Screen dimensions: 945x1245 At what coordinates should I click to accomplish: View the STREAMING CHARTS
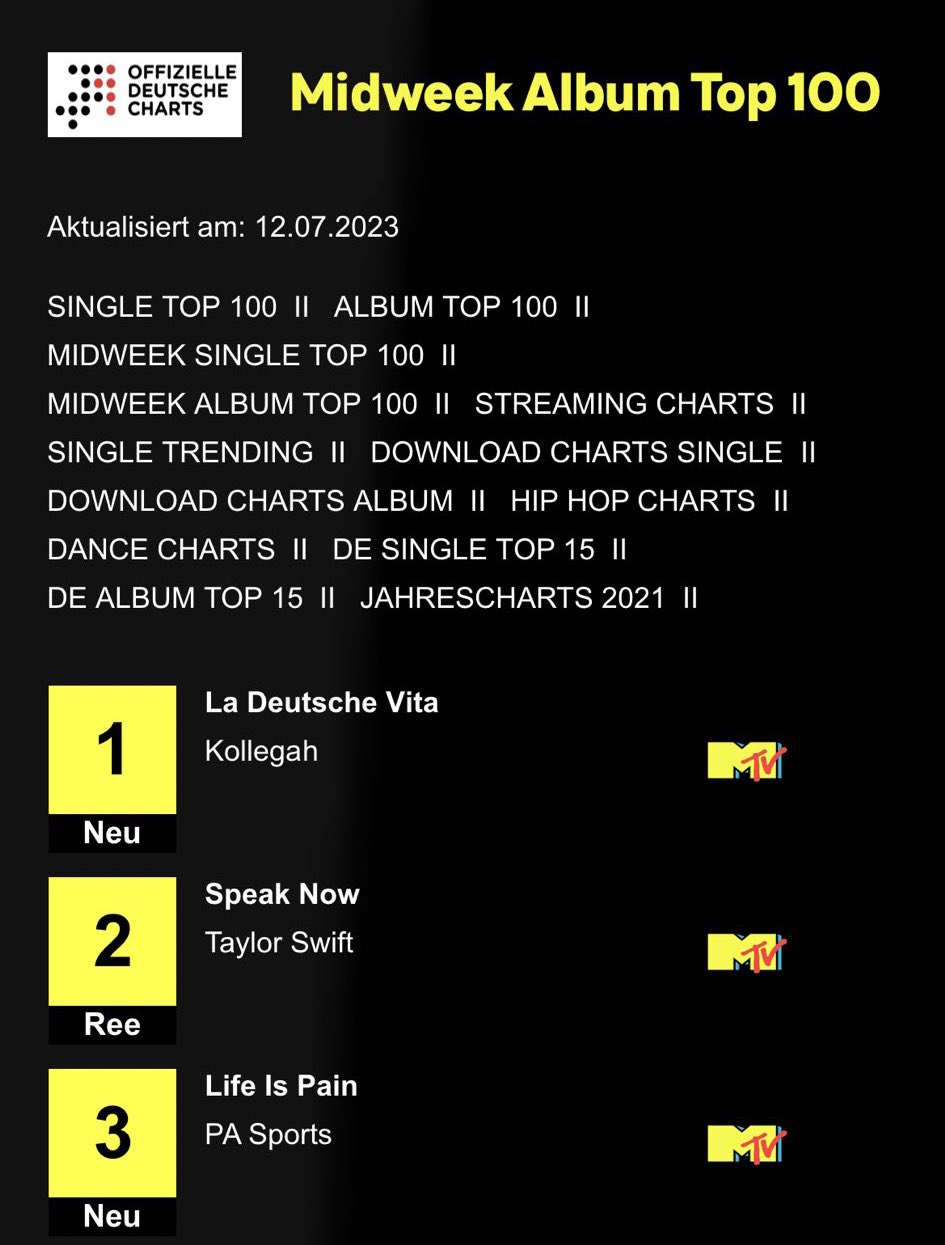[624, 404]
